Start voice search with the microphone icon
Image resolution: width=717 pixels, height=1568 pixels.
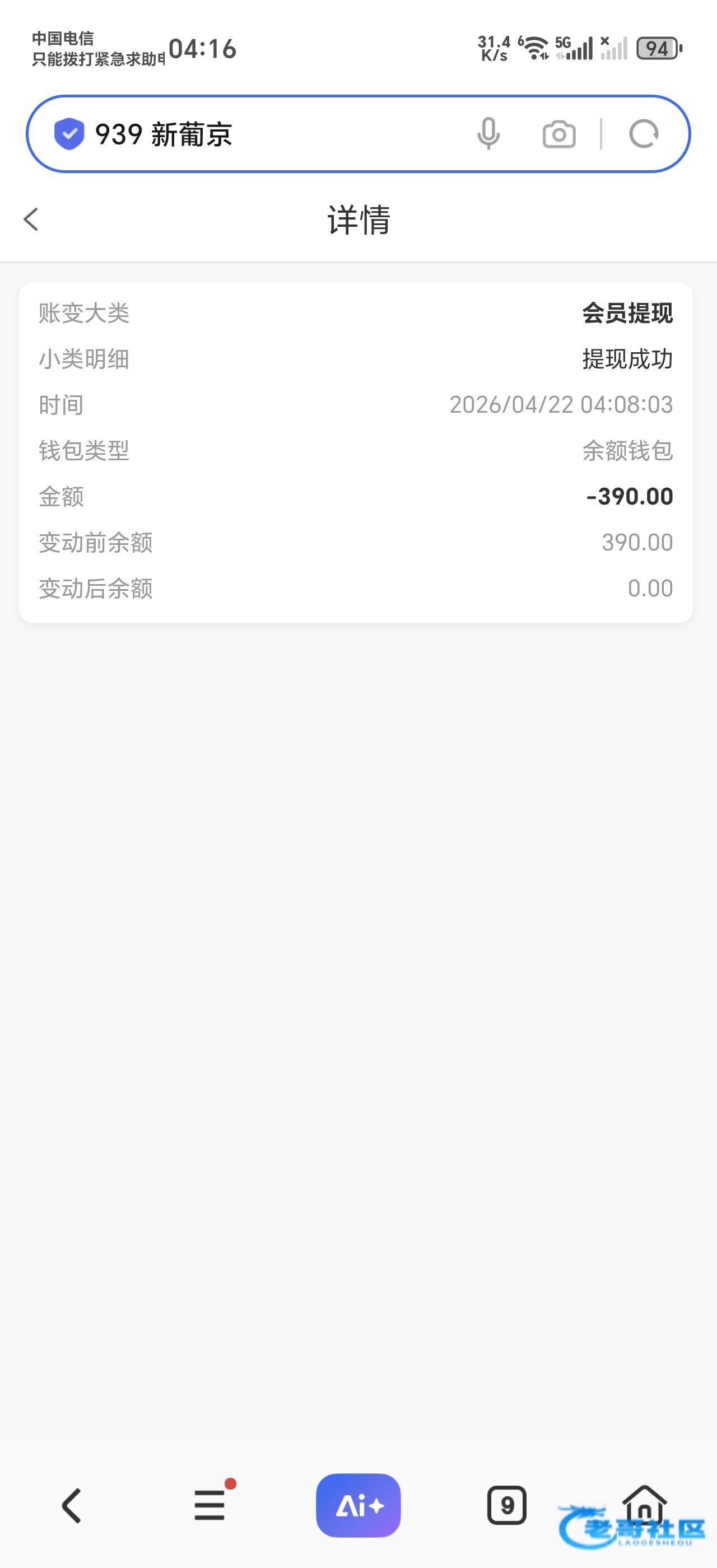click(x=488, y=134)
